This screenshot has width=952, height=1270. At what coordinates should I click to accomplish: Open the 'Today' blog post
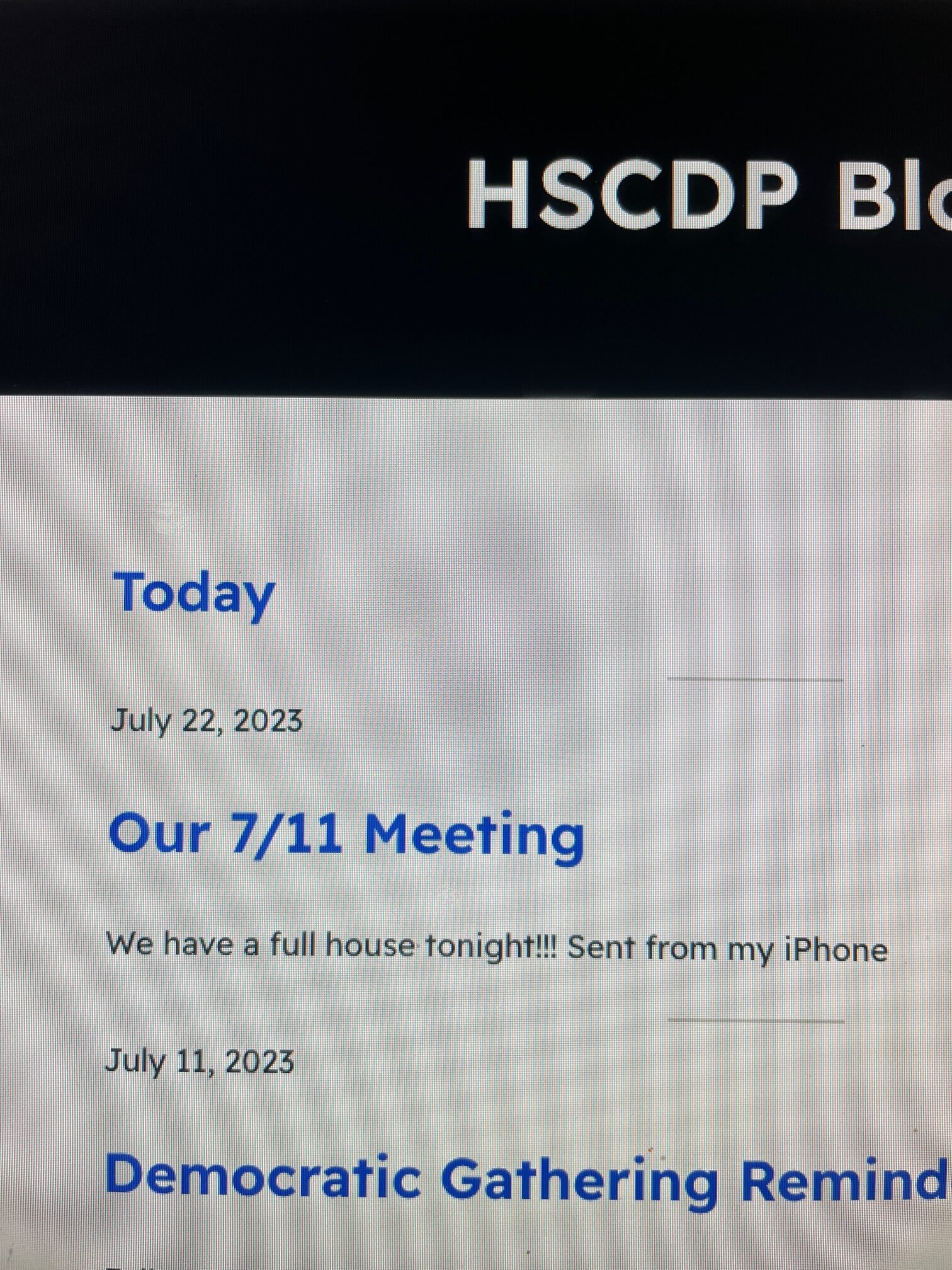click(x=193, y=594)
